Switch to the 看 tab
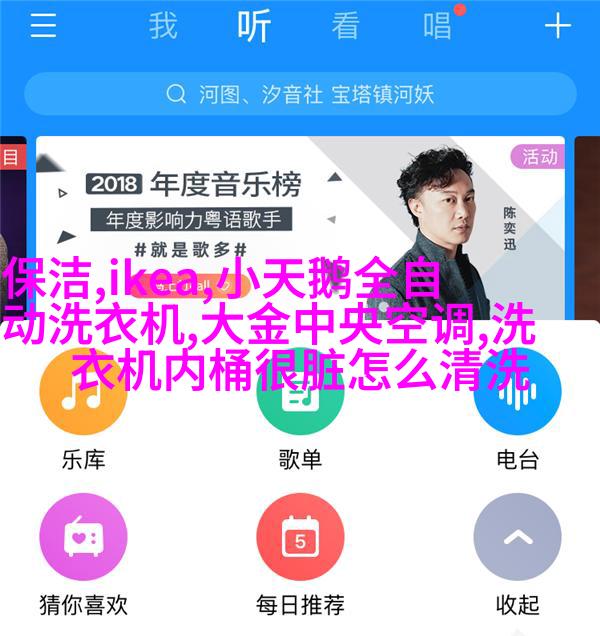The width and height of the screenshot is (600, 636). pyautogui.click(x=345, y=26)
